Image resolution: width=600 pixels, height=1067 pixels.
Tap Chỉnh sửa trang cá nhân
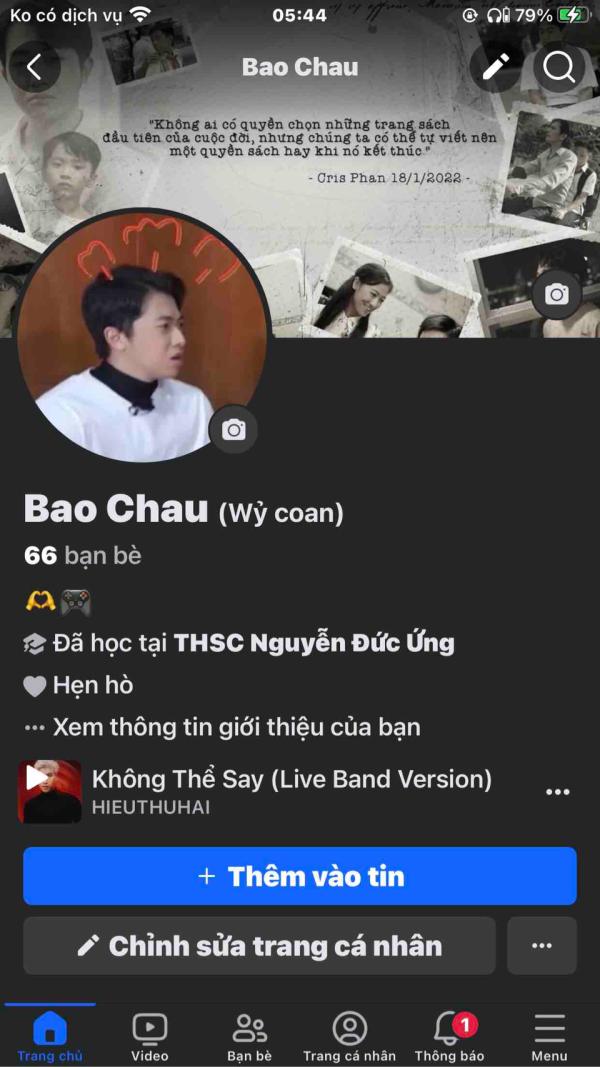259,946
